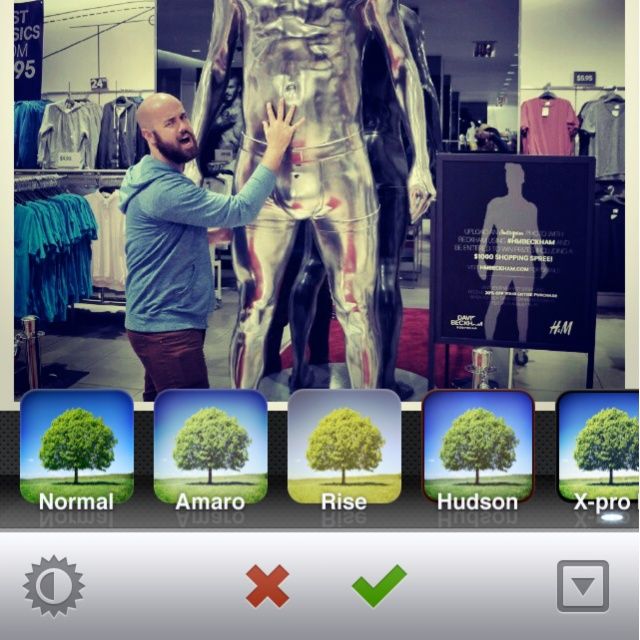Apply the Amaro filter

(211, 448)
